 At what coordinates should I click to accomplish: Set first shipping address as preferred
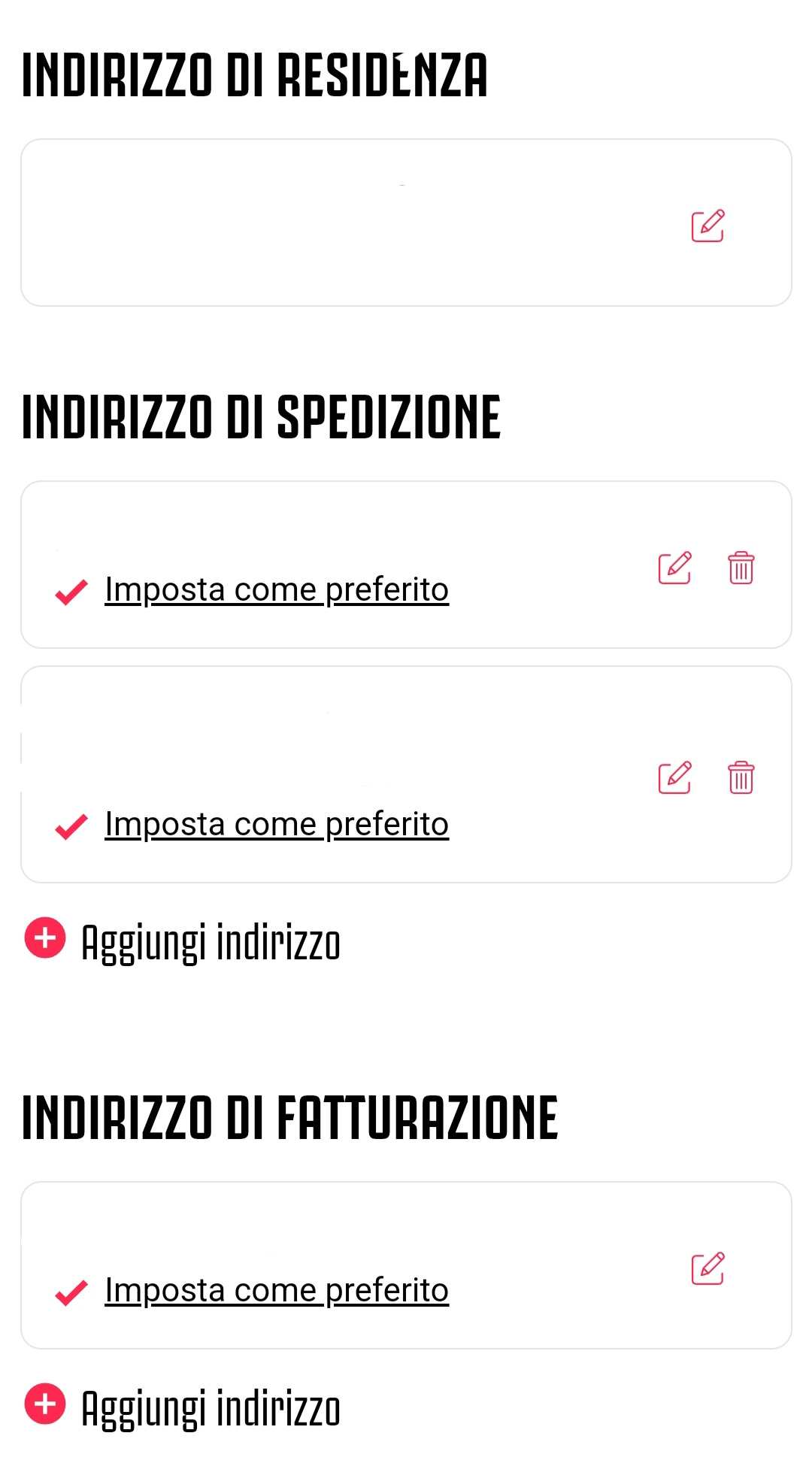(277, 589)
